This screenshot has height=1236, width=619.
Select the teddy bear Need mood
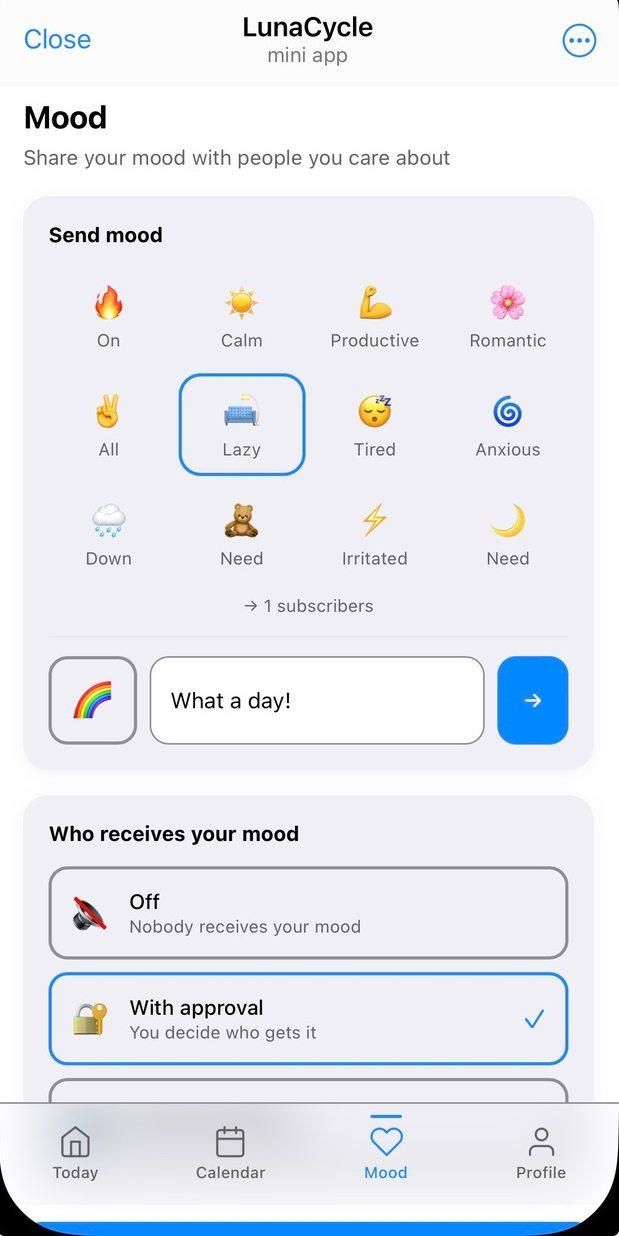241,534
